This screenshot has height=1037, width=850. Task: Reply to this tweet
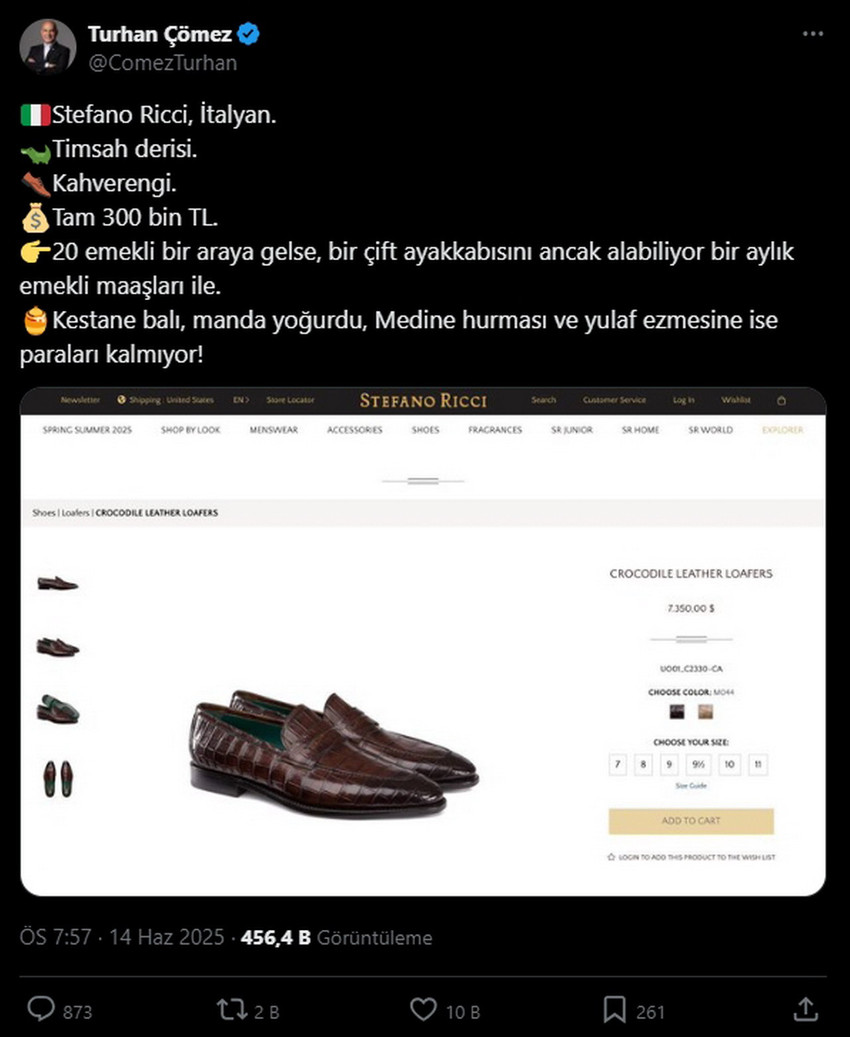tap(41, 1009)
